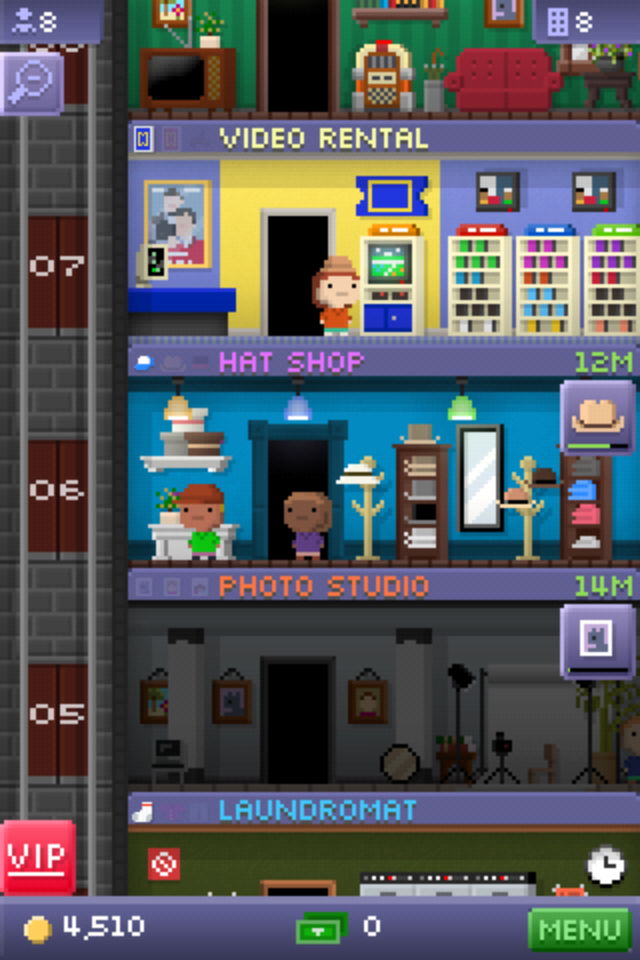Tap the magnifier zoom icon

click(x=31, y=84)
